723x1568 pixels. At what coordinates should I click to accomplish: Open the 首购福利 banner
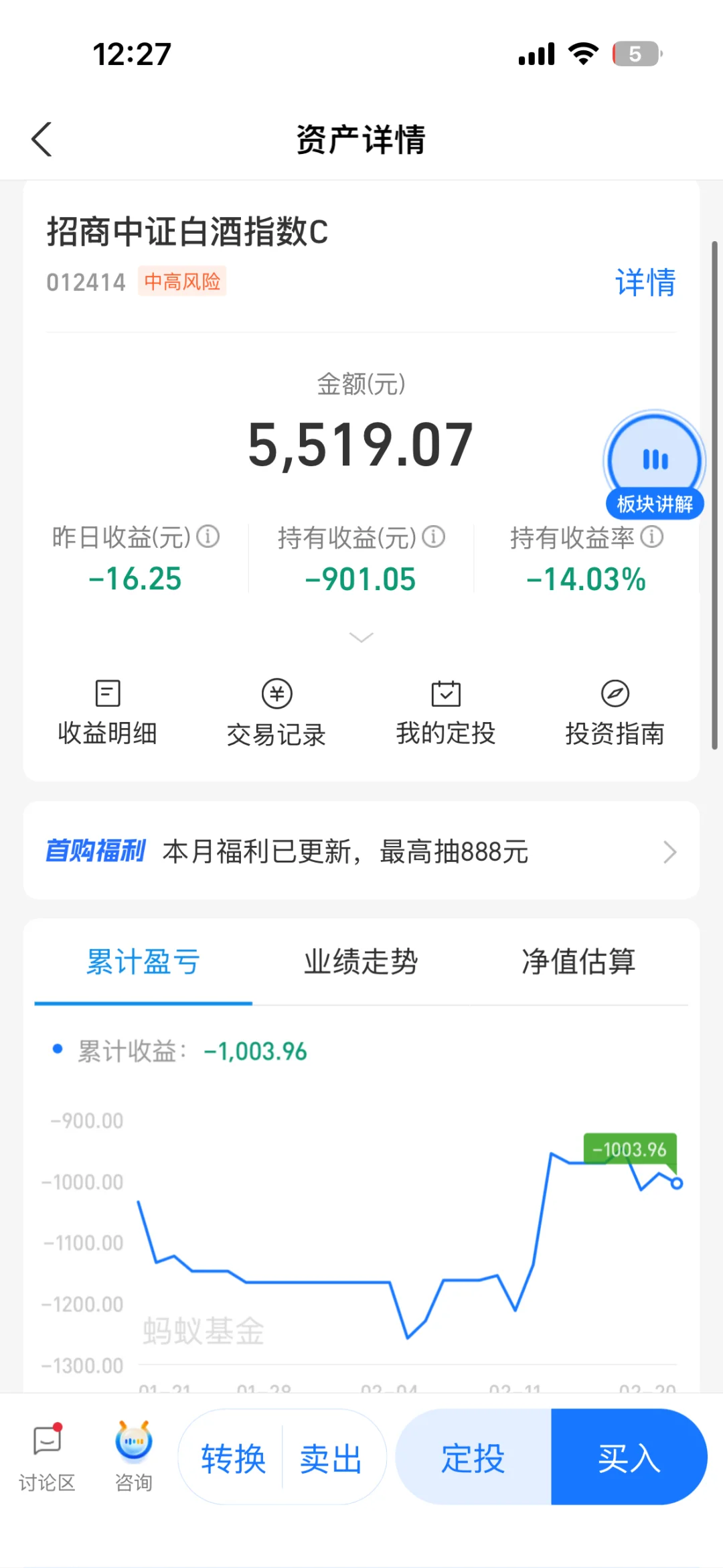pos(361,851)
